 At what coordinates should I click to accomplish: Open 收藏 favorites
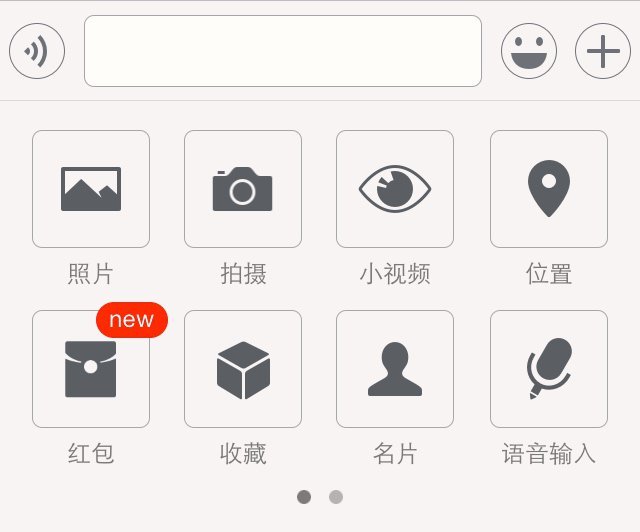pyautogui.click(x=243, y=369)
